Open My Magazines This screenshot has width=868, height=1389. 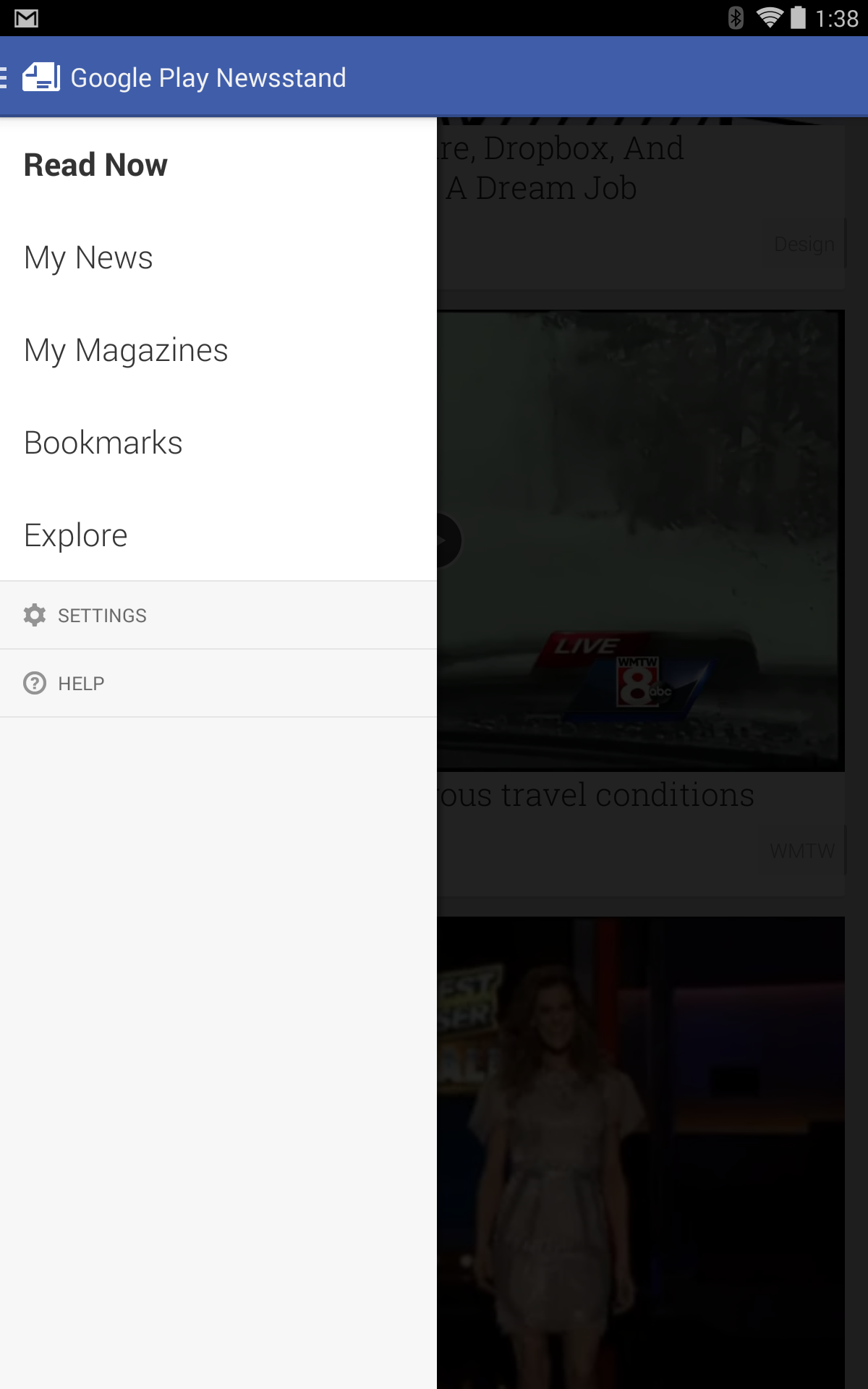[125, 349]
